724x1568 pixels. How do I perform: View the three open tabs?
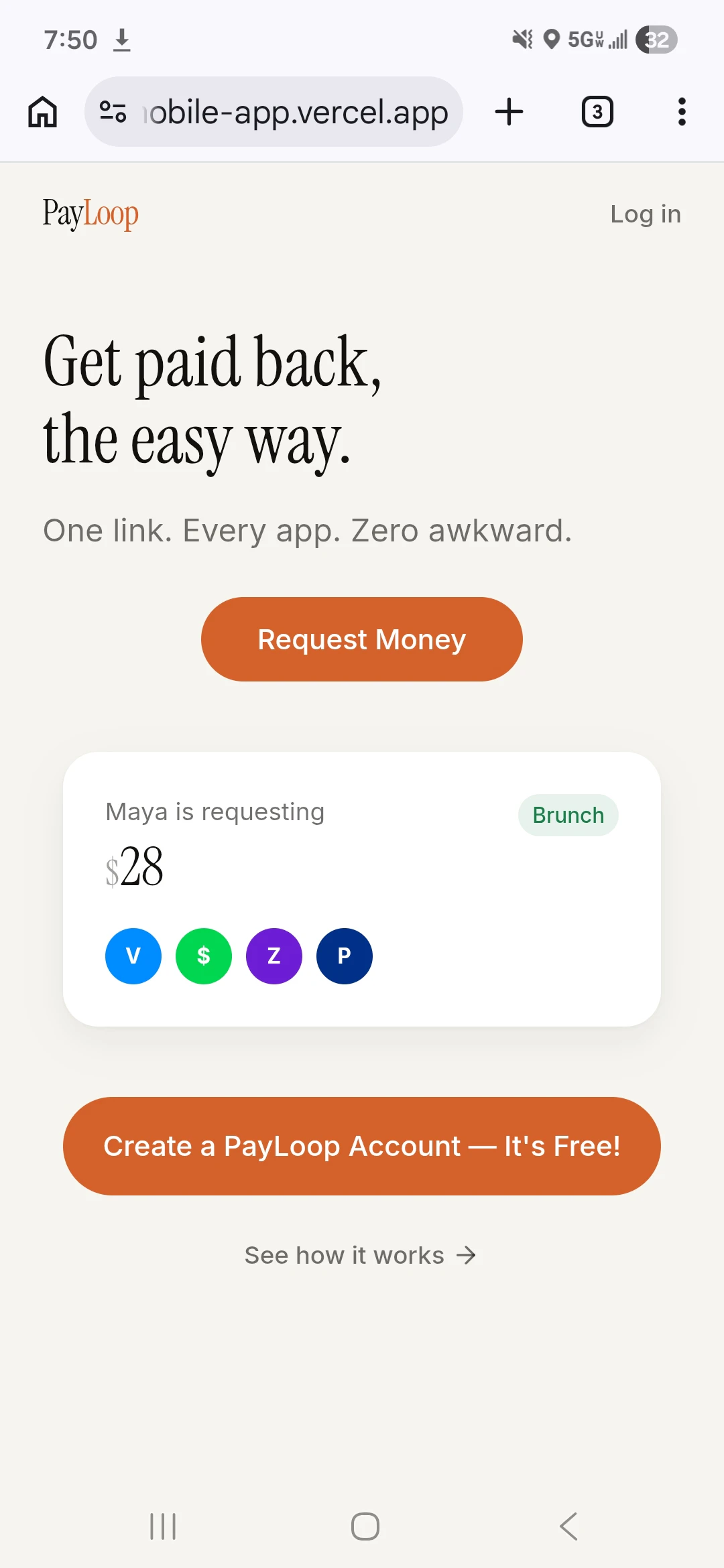(x=597, y=112)
